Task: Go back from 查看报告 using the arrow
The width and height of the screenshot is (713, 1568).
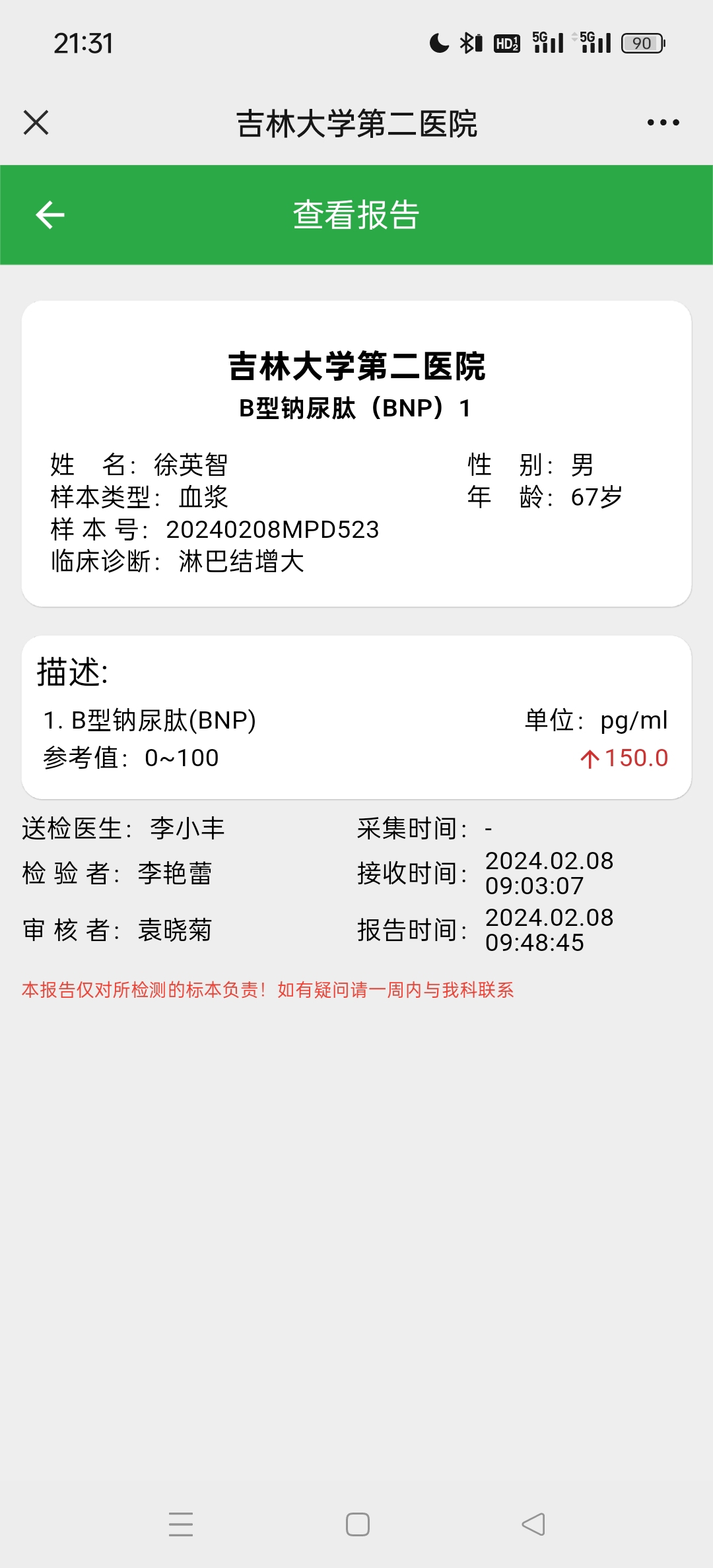Action: [x=50, y=215]
